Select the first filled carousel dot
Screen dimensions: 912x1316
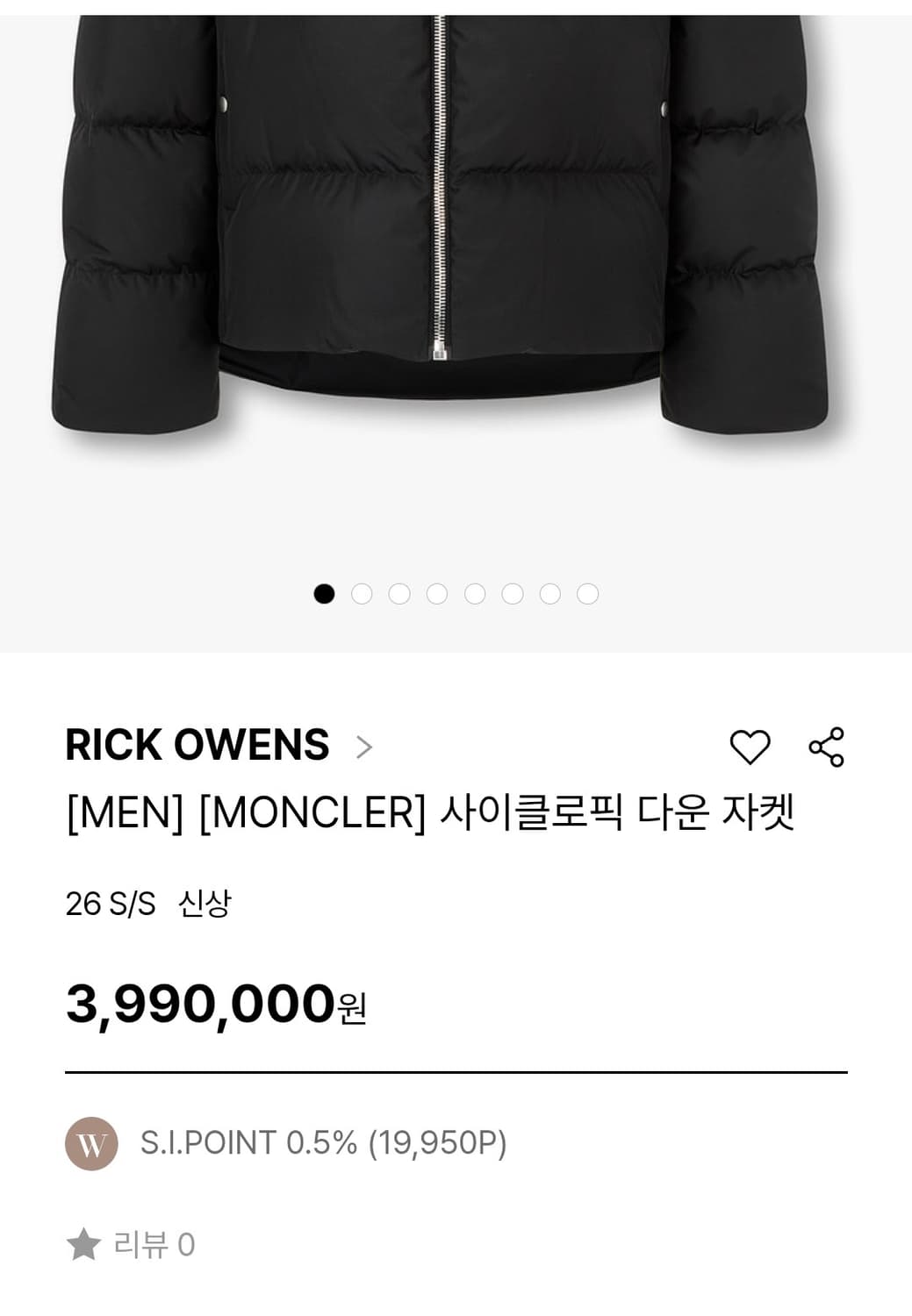[x=327, y=594]
